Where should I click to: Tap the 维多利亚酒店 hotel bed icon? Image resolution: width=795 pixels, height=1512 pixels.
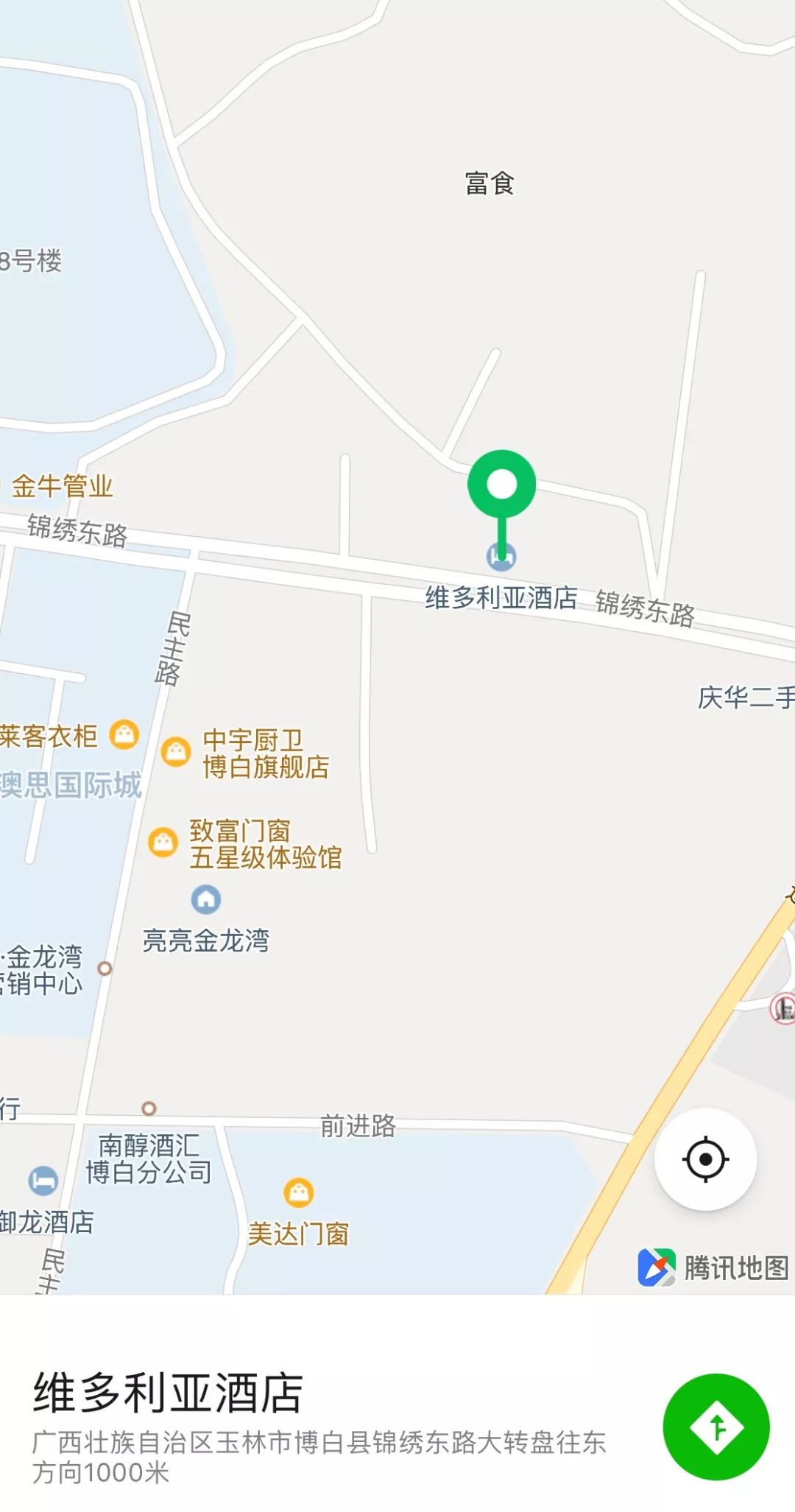pos(503,558)
